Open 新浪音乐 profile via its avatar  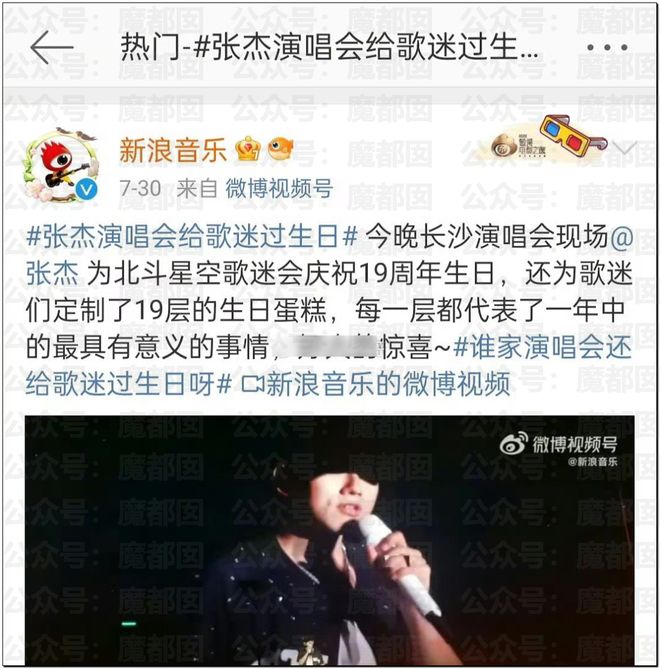tap(57, 163)
